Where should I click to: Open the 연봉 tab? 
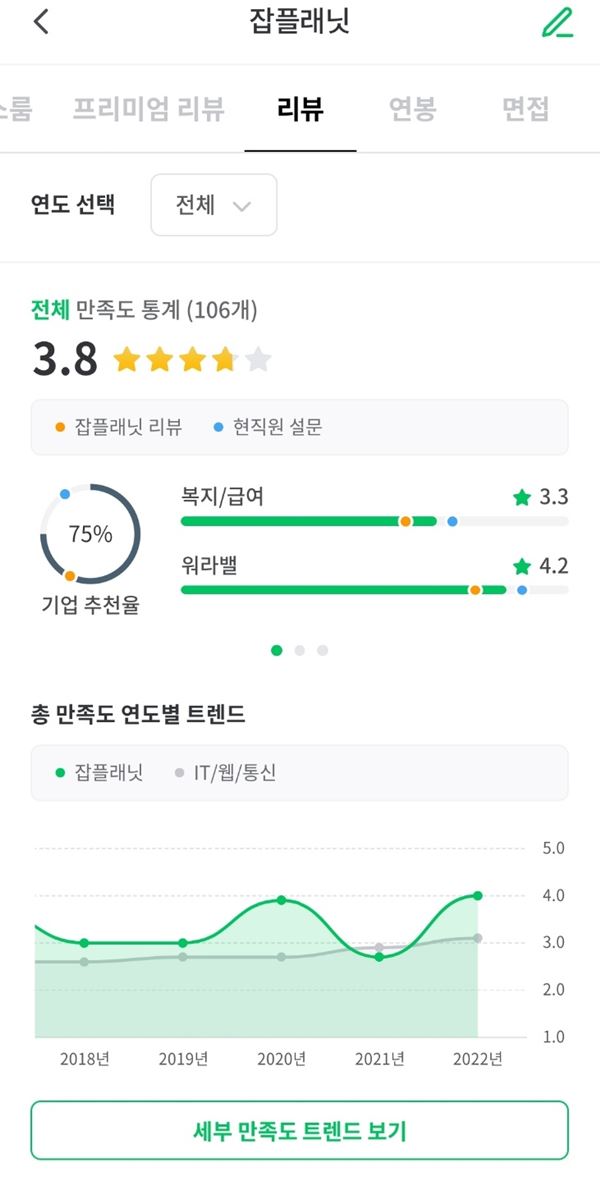click(412, 108)
